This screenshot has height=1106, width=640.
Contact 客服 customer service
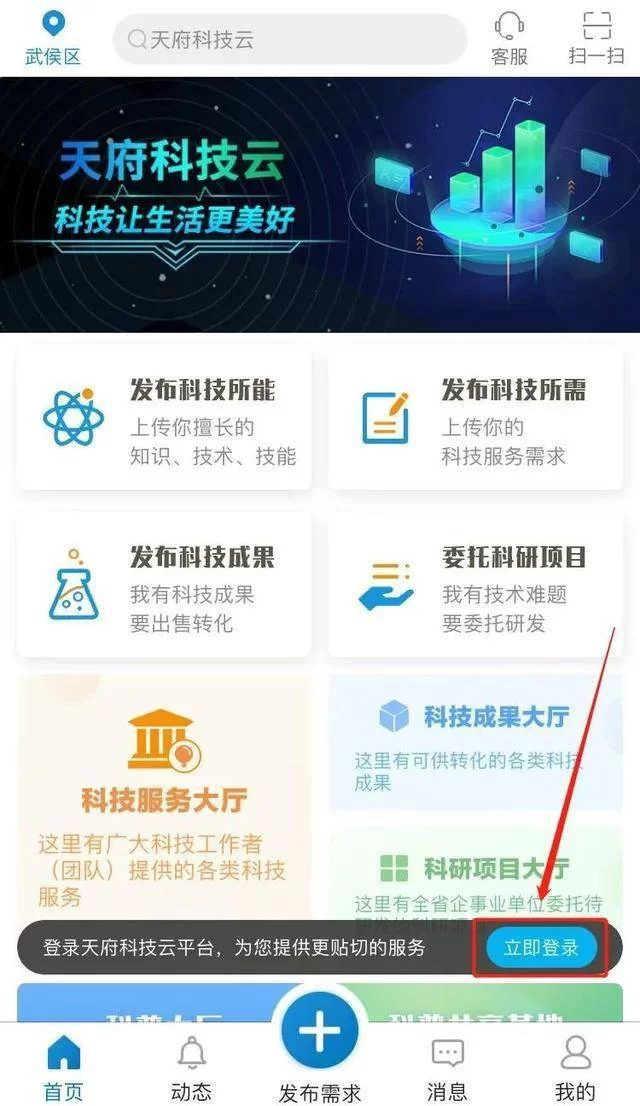point(510,40)
